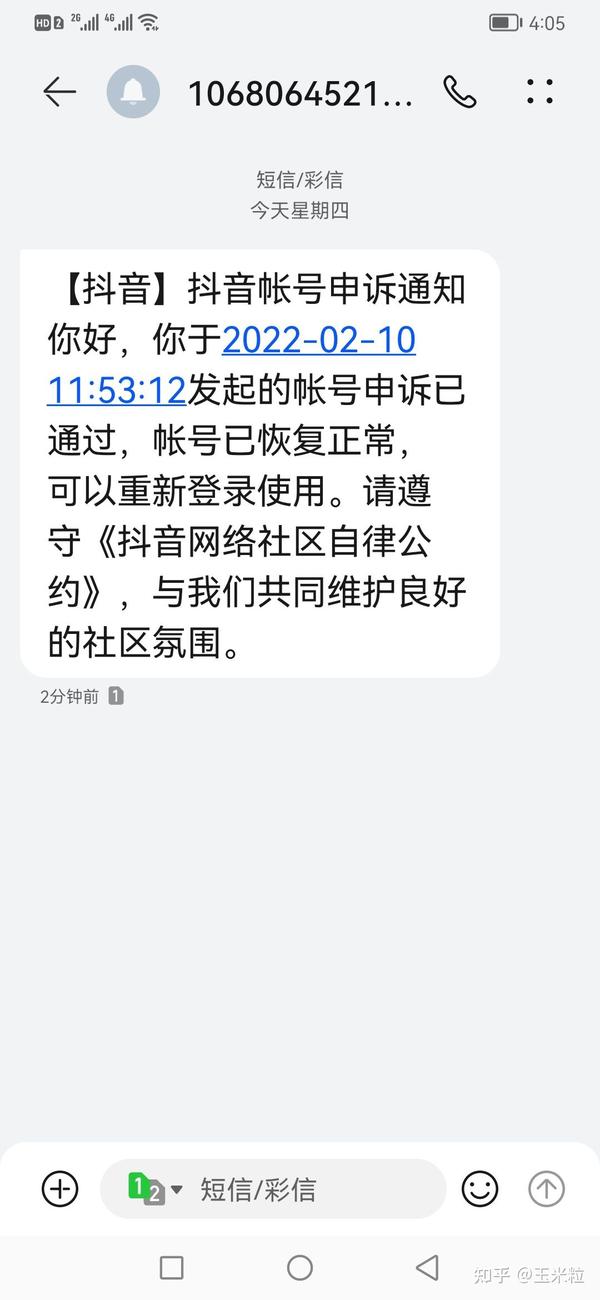The width and height of the screenshot is (600, 1300).
Task: Send the message with the arrow button
Action: [546, 1189]
